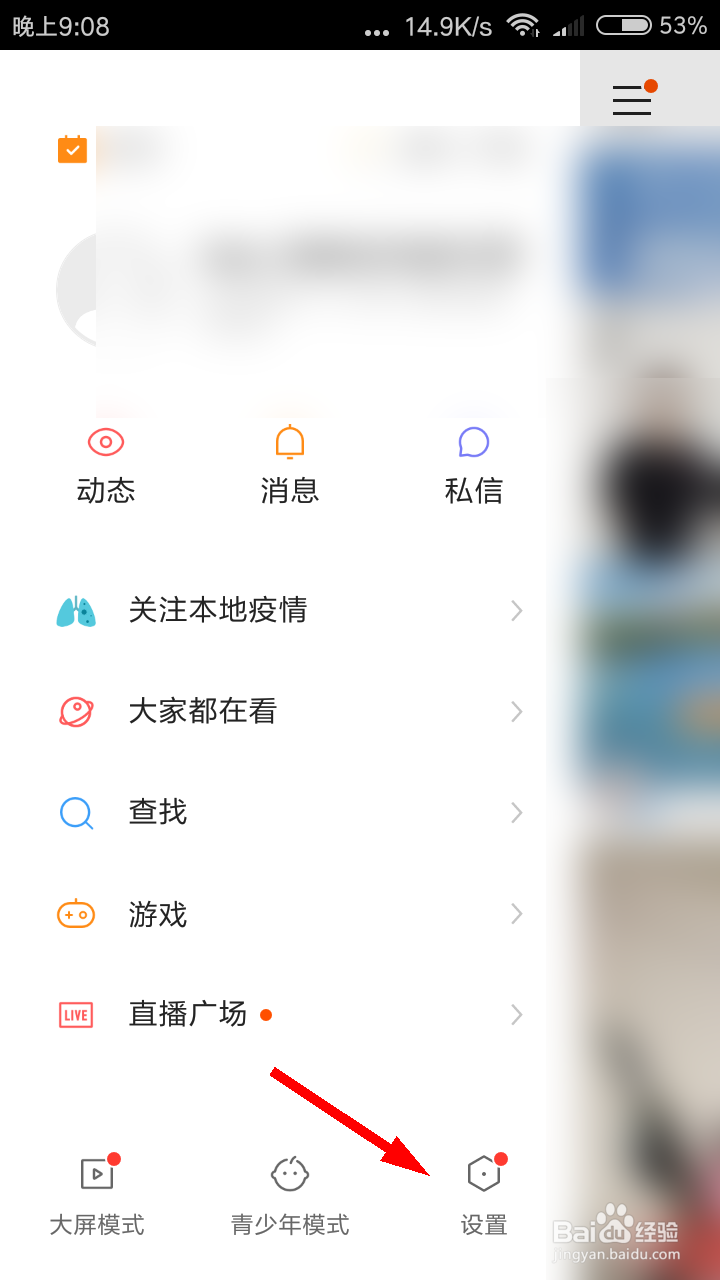Open 设置 with the red dot badge

[x=483, y=1190]
